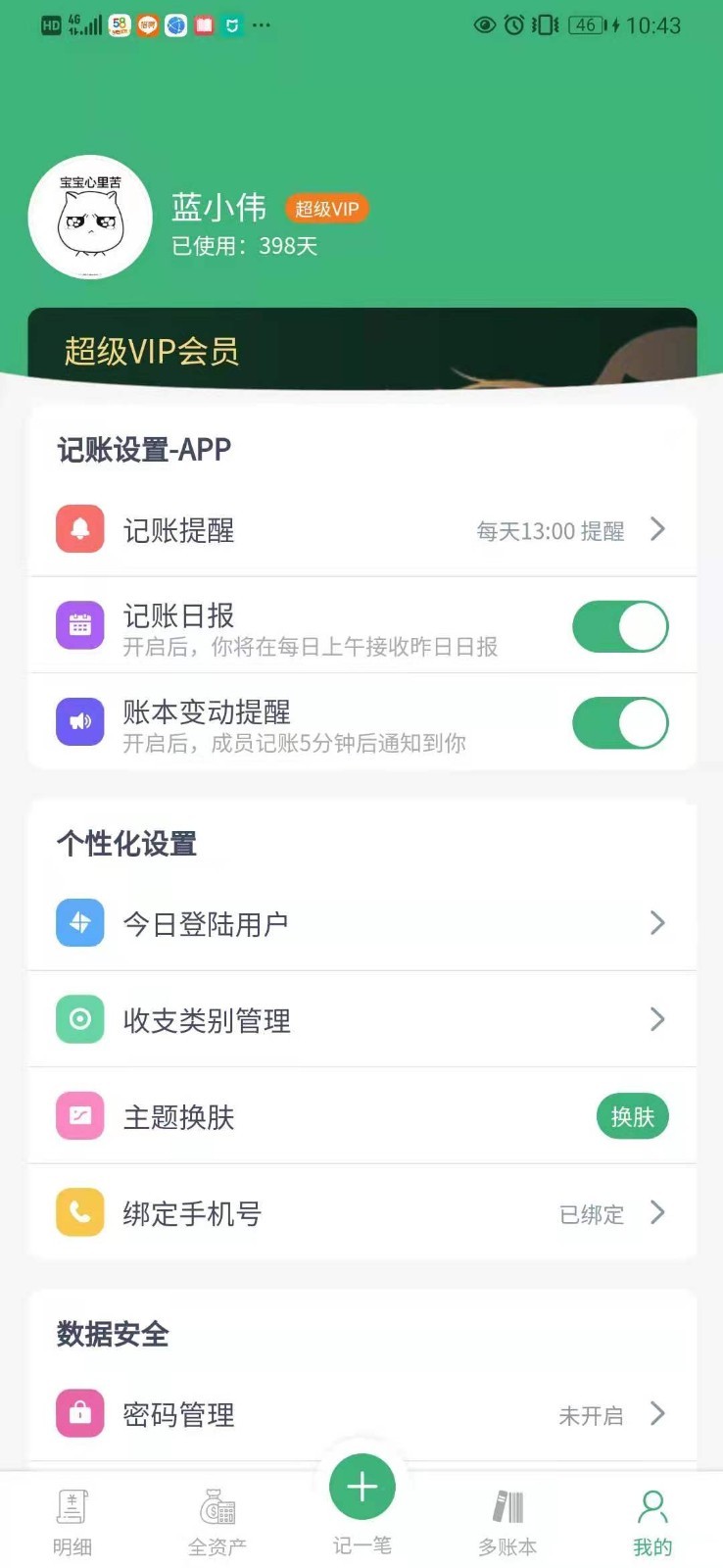
Task: Toggle the 记账日报 switch off
Action: click(620, 627)
